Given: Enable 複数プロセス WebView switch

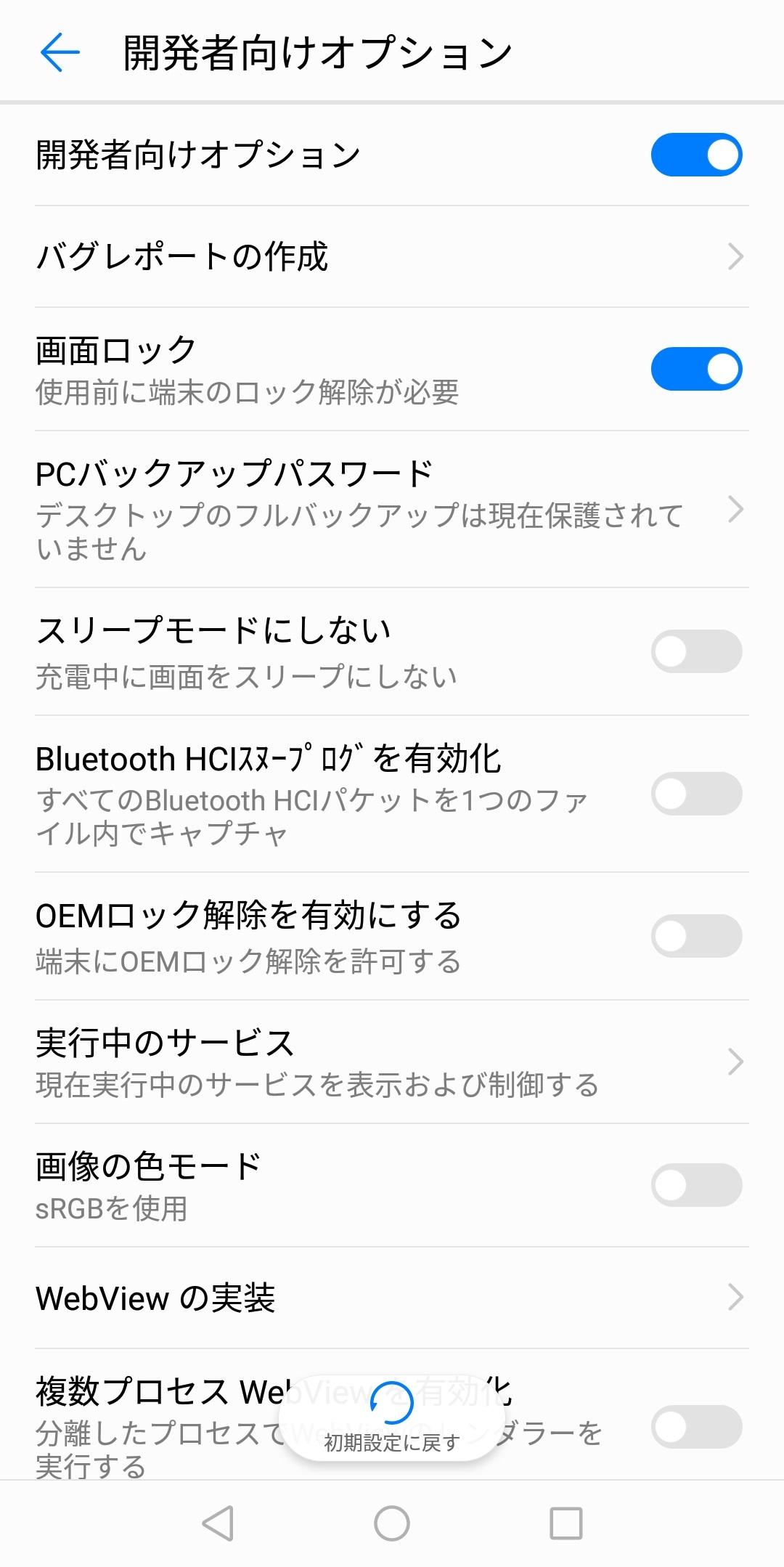Looking at the screenshot, I should (695, 1427).
